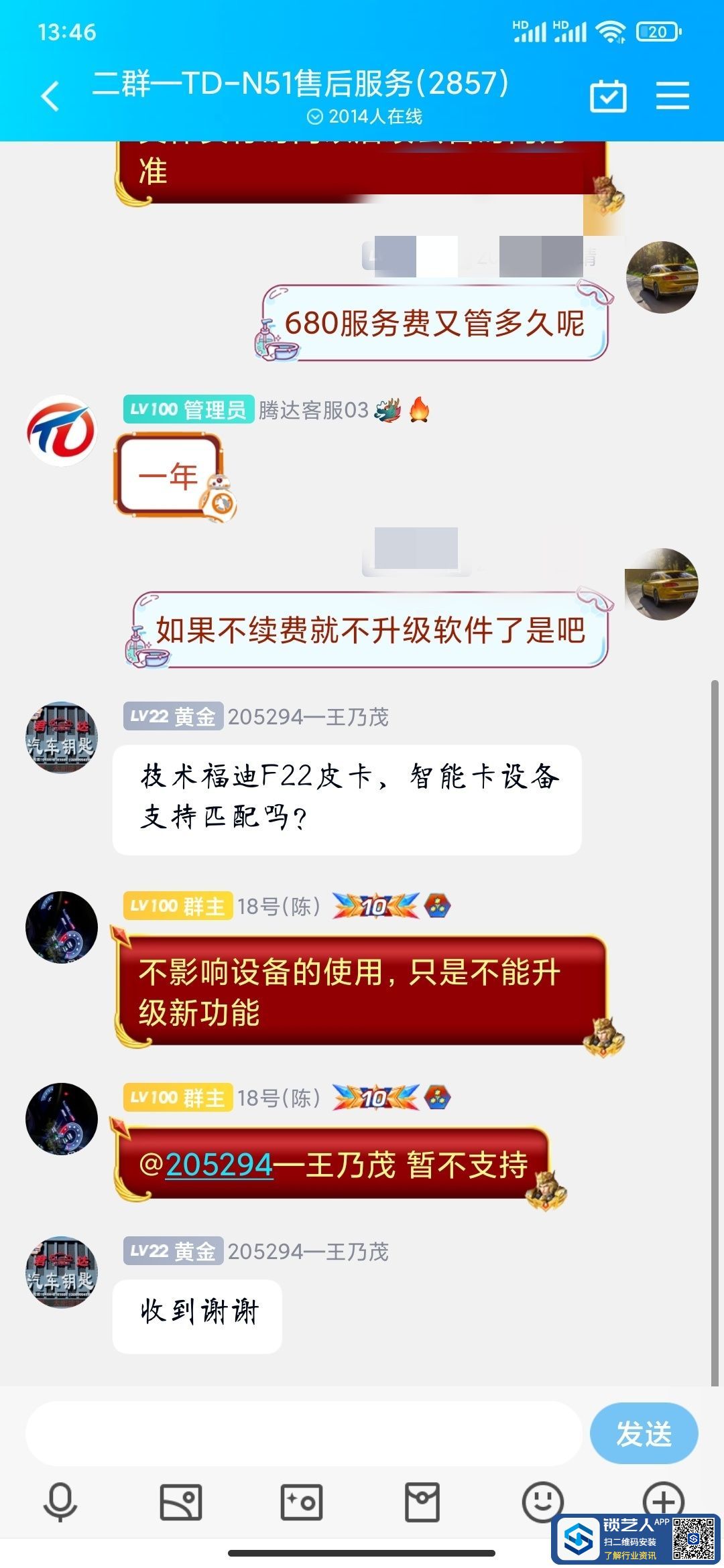Open avatar beside 技术福迪F22皮卡 message
Image resolution: width=724 pixels, height=1568 pixels.
point(62,738)
